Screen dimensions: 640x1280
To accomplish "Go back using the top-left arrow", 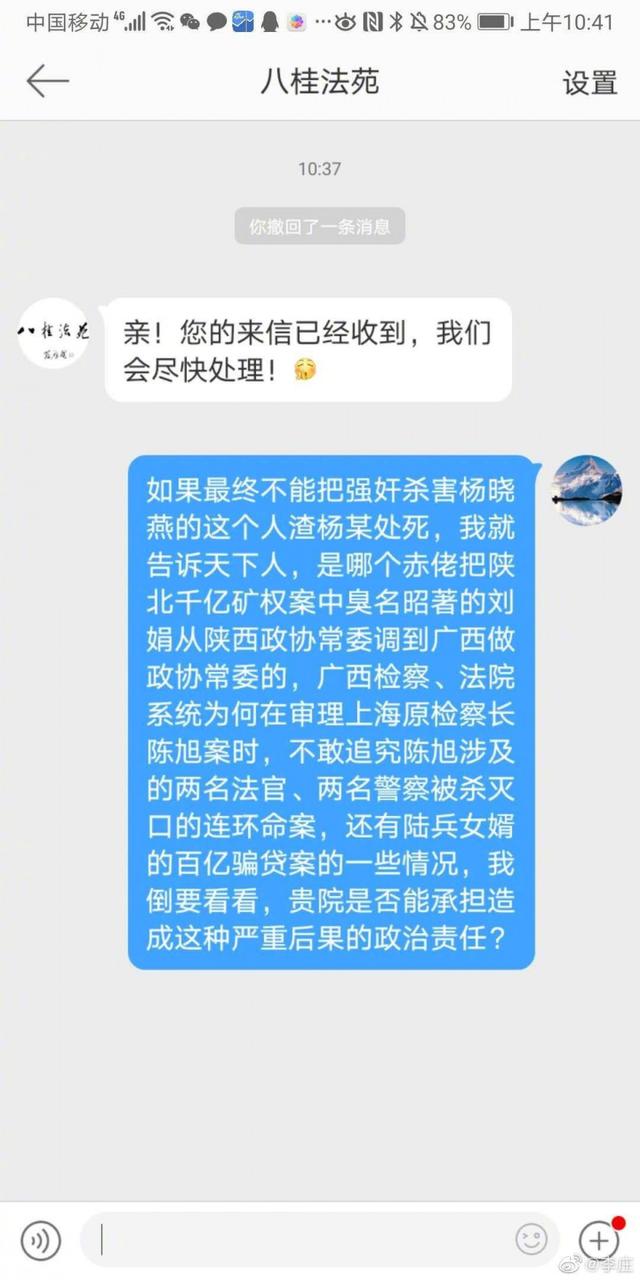I will coord(46,81).
